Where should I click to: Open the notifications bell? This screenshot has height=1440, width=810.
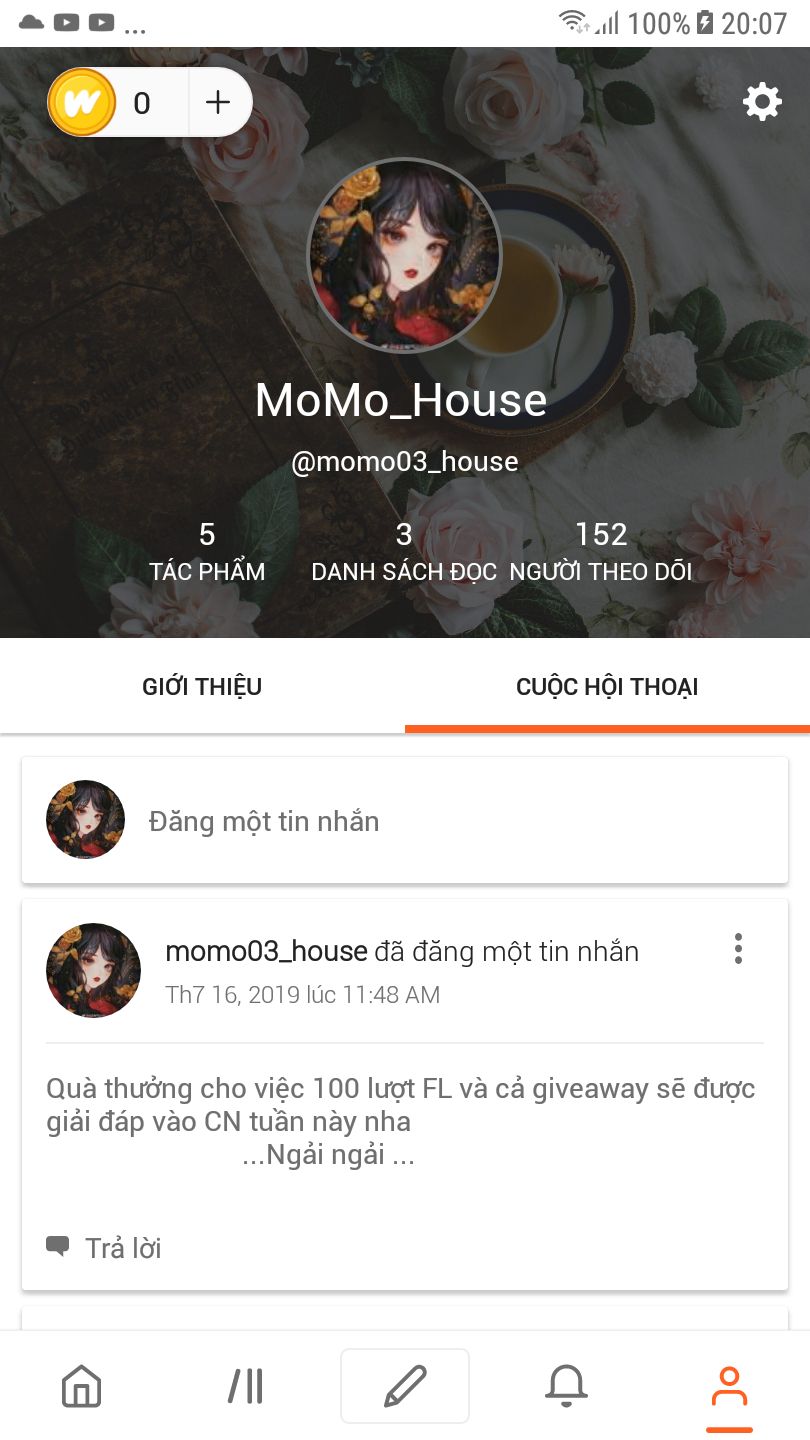point(566,1387)
